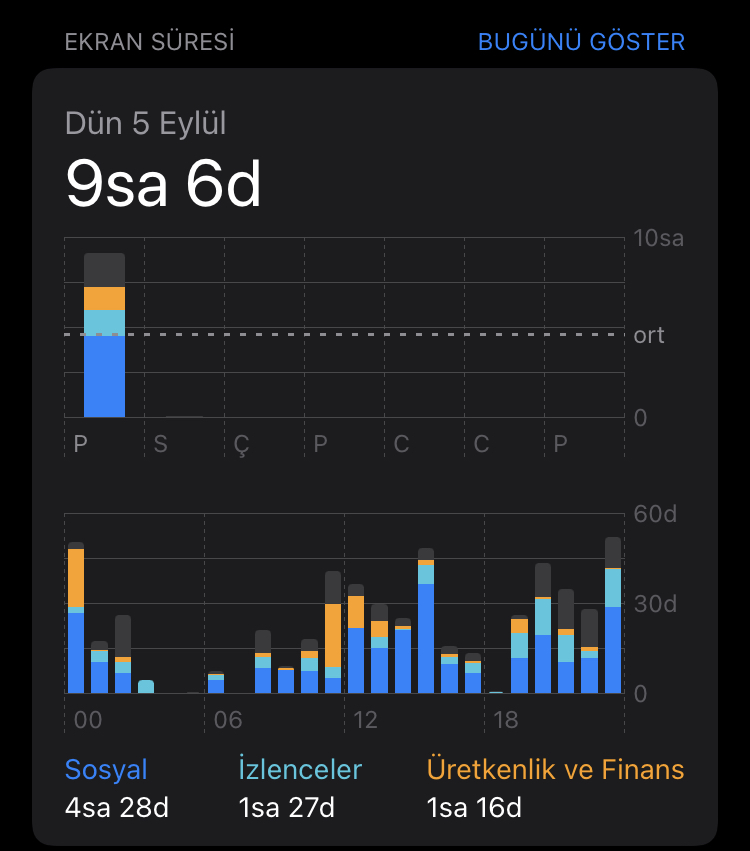Select the tall Monday bar in weekly chart
Screen dimensions: 750x851
(104, 336)
